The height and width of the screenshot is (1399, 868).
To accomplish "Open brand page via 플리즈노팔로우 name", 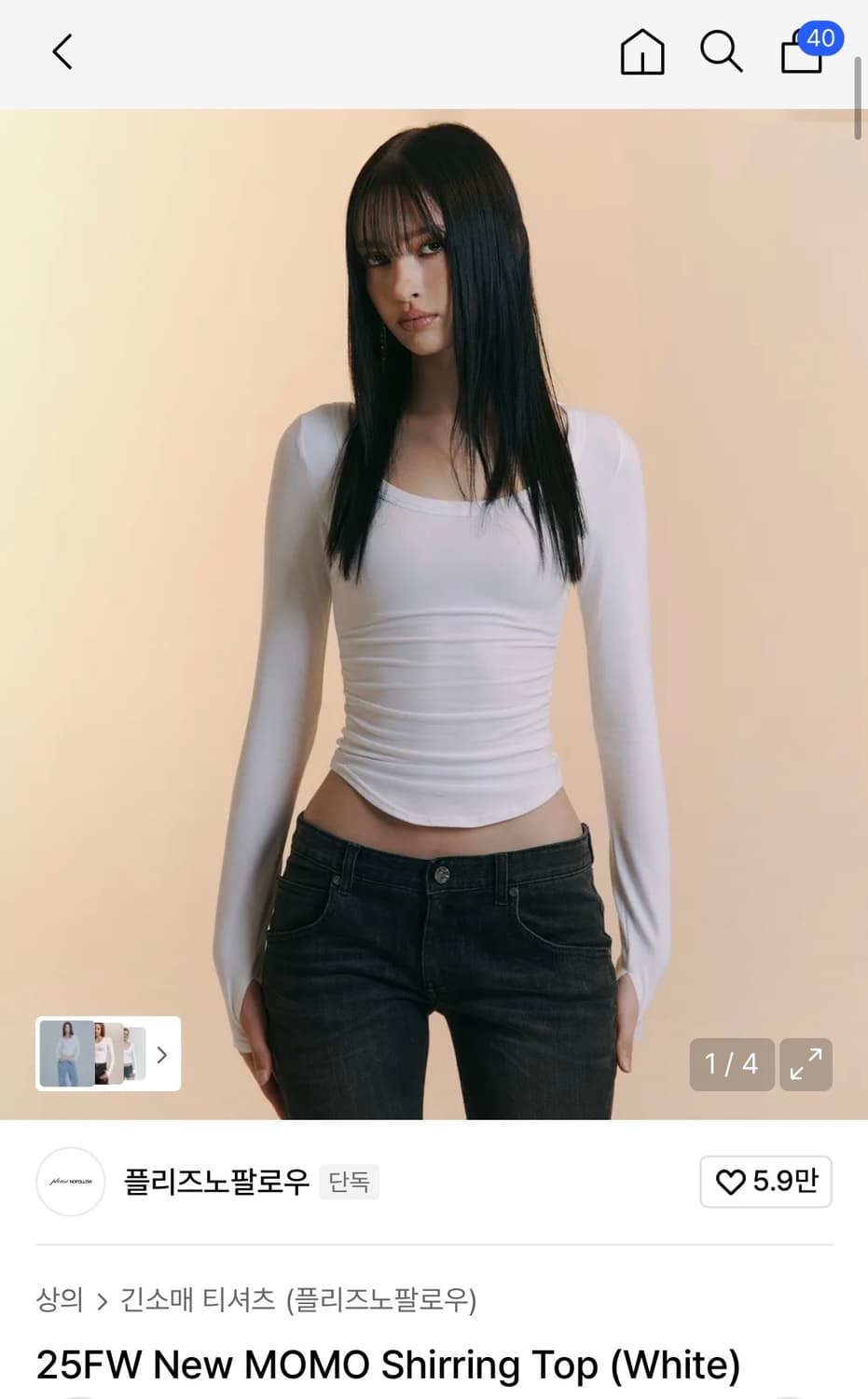I will 216,1181.
